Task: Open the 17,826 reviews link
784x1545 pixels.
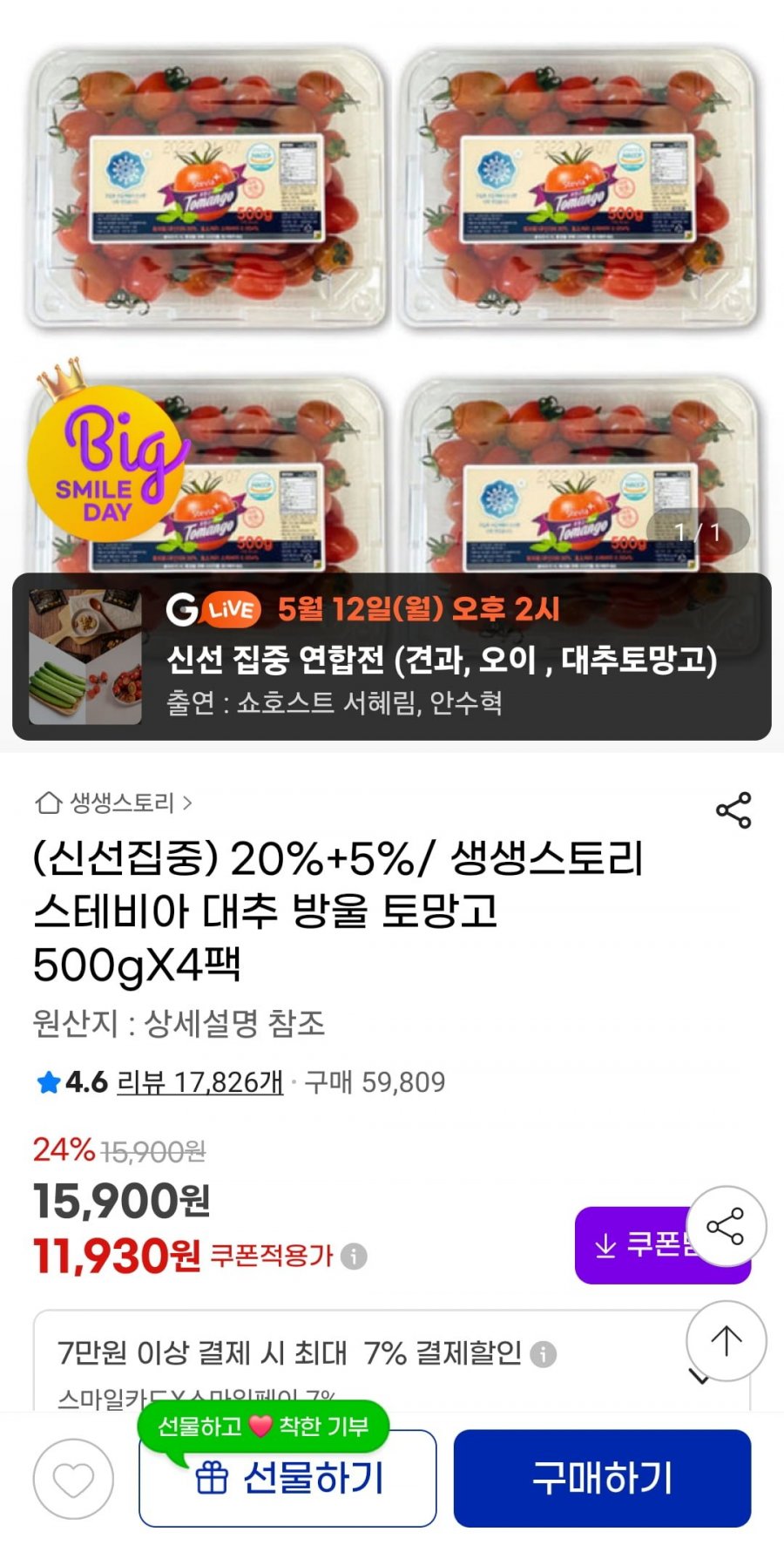Action: coord(199,1082)
